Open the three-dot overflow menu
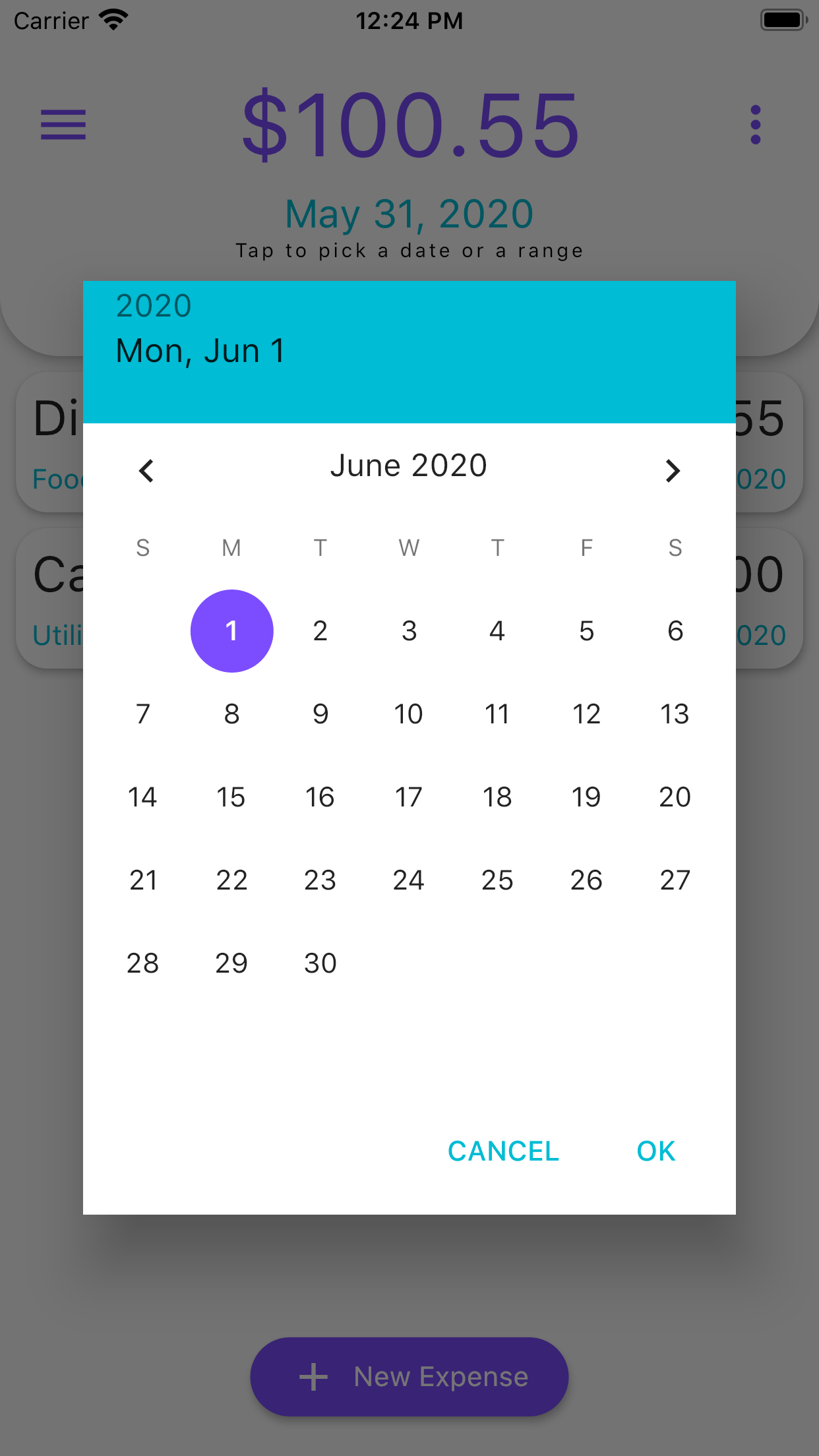819x1456 pixels. pos(754,125)
